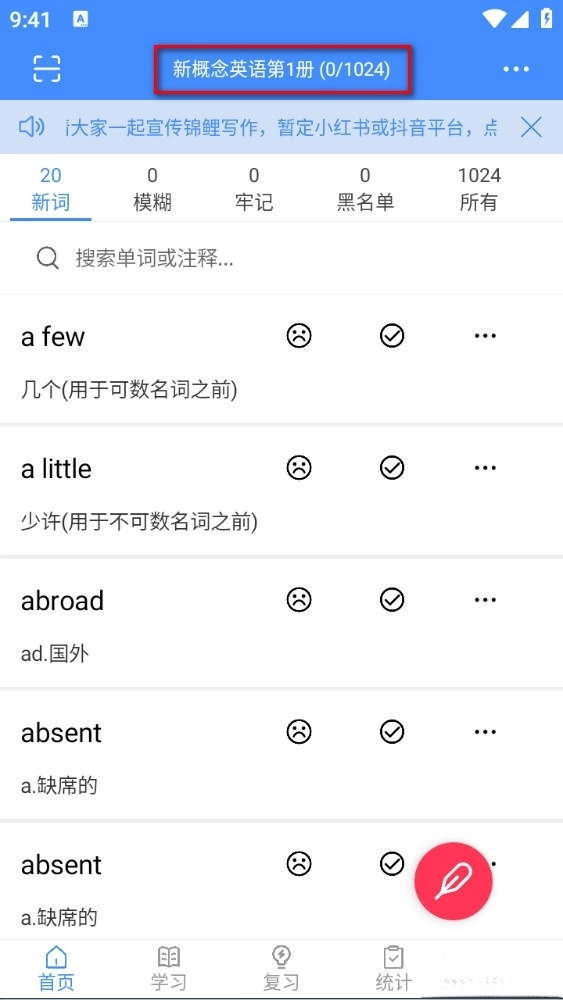Switch to the 模糊 tab
Screen dimensions: 563x1000
click(152, 189)
